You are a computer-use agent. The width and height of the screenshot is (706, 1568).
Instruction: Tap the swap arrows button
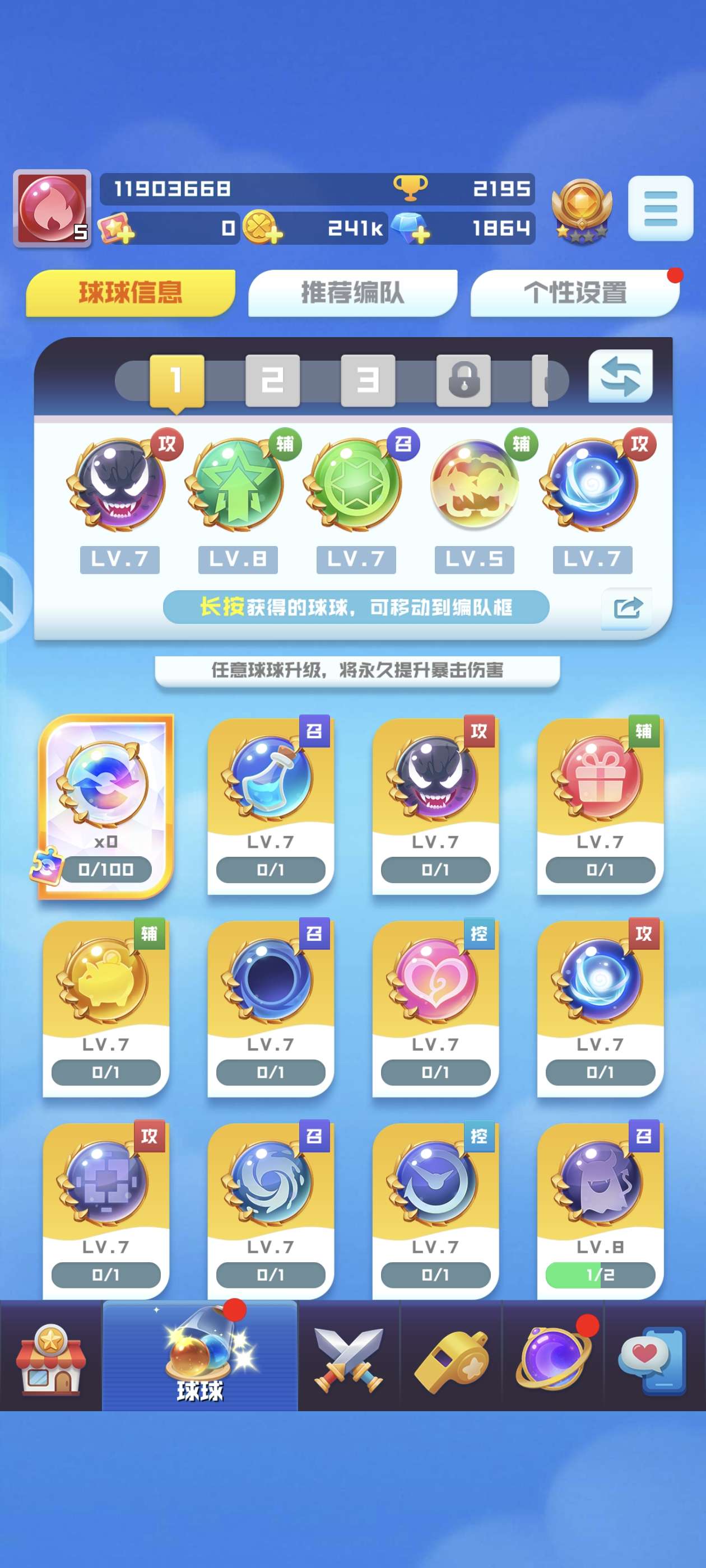(x=620, y=376)
